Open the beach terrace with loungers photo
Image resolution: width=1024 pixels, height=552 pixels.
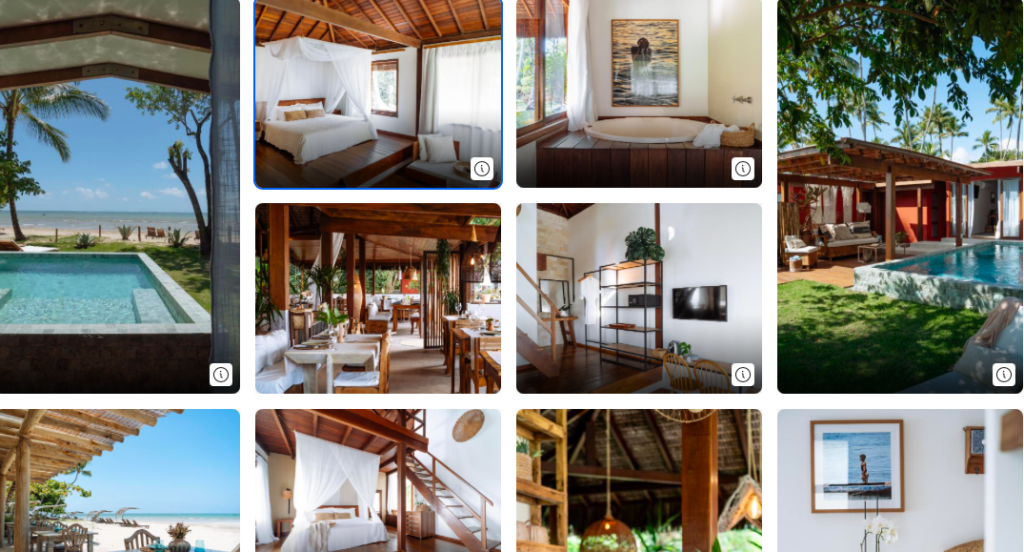point(119,480)
